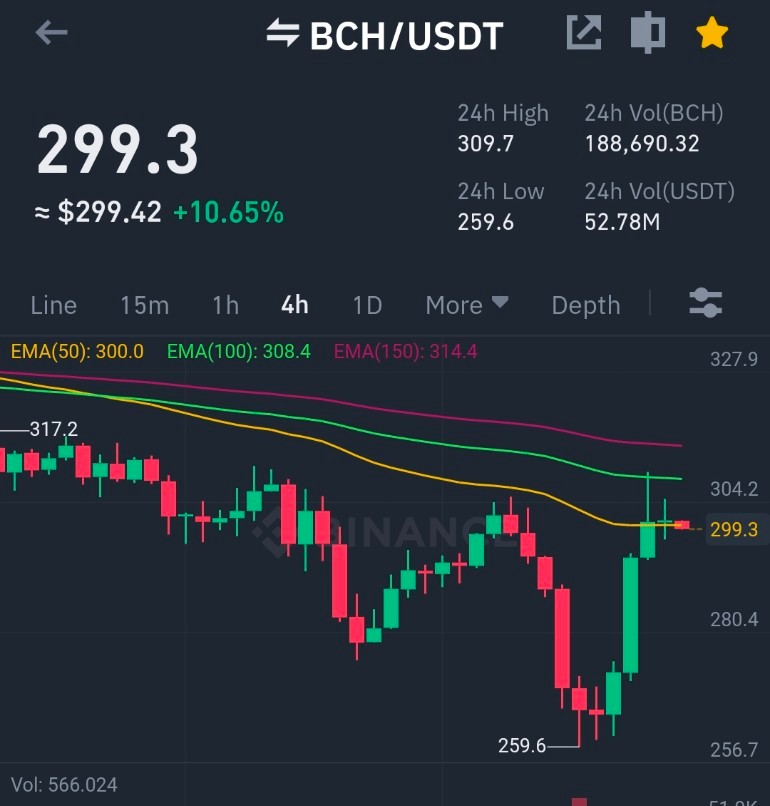Open the landscape chart view icon
This screenshot has height=806, width=770.
[648, 32]
